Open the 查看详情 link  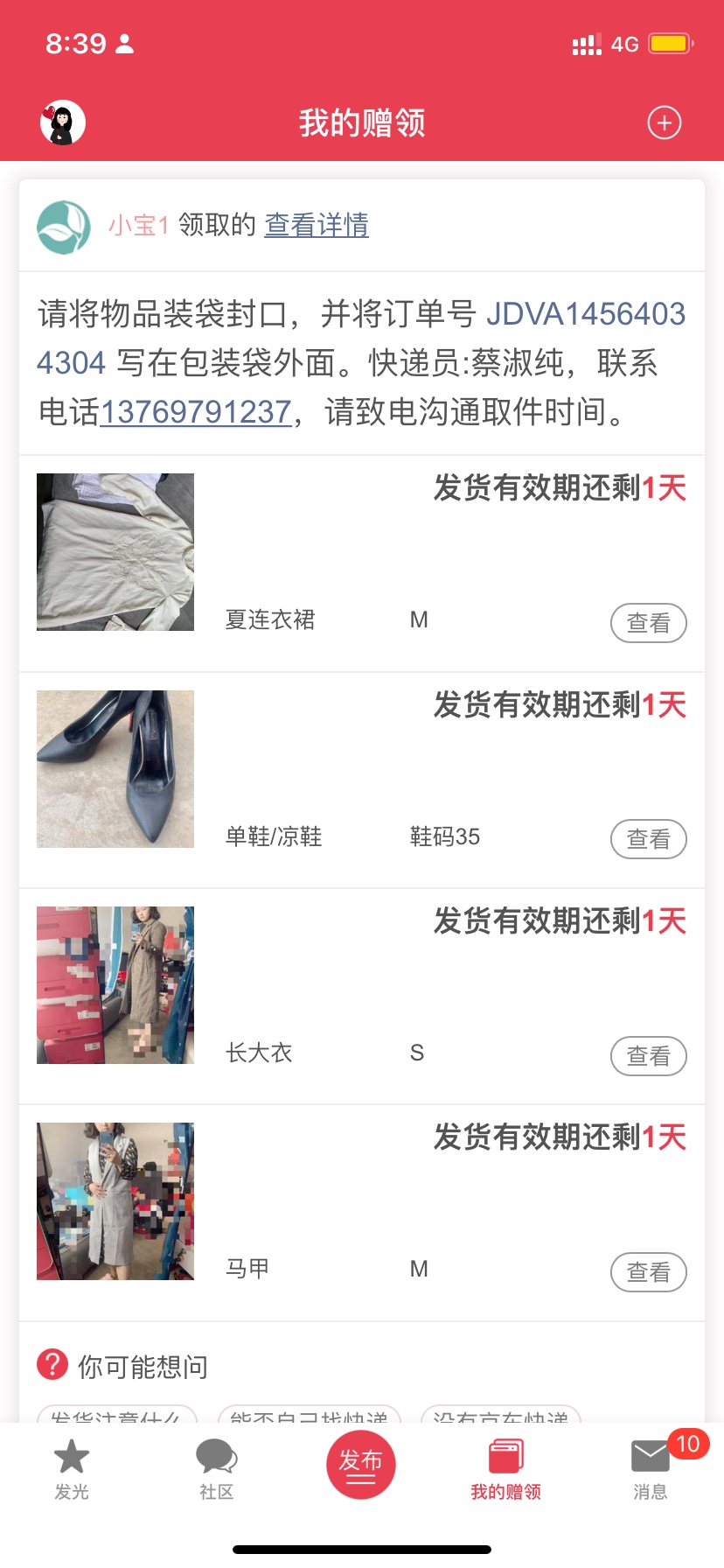coord(317,226)
